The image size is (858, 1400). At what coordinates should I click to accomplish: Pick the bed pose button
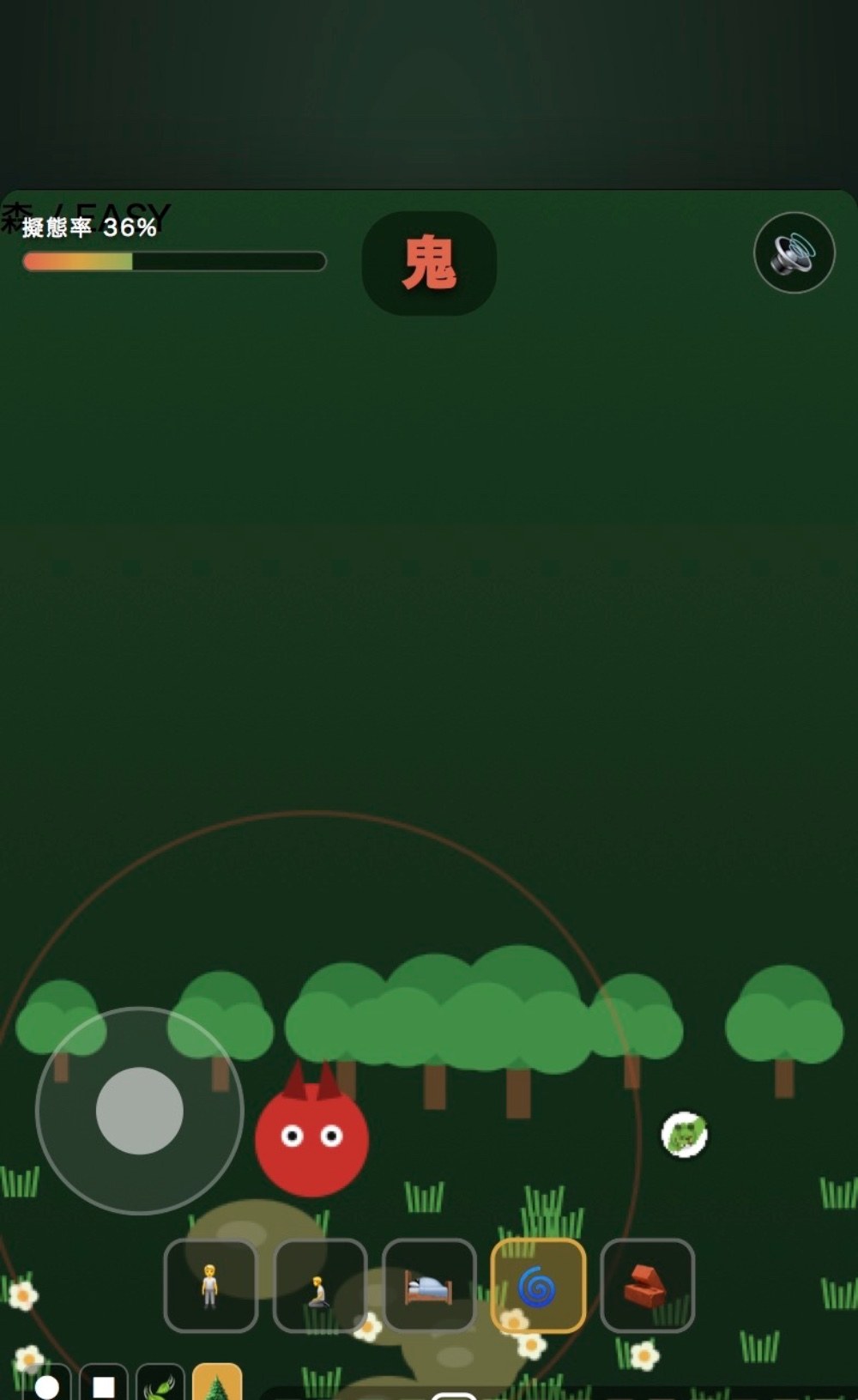pos(429,1285)
